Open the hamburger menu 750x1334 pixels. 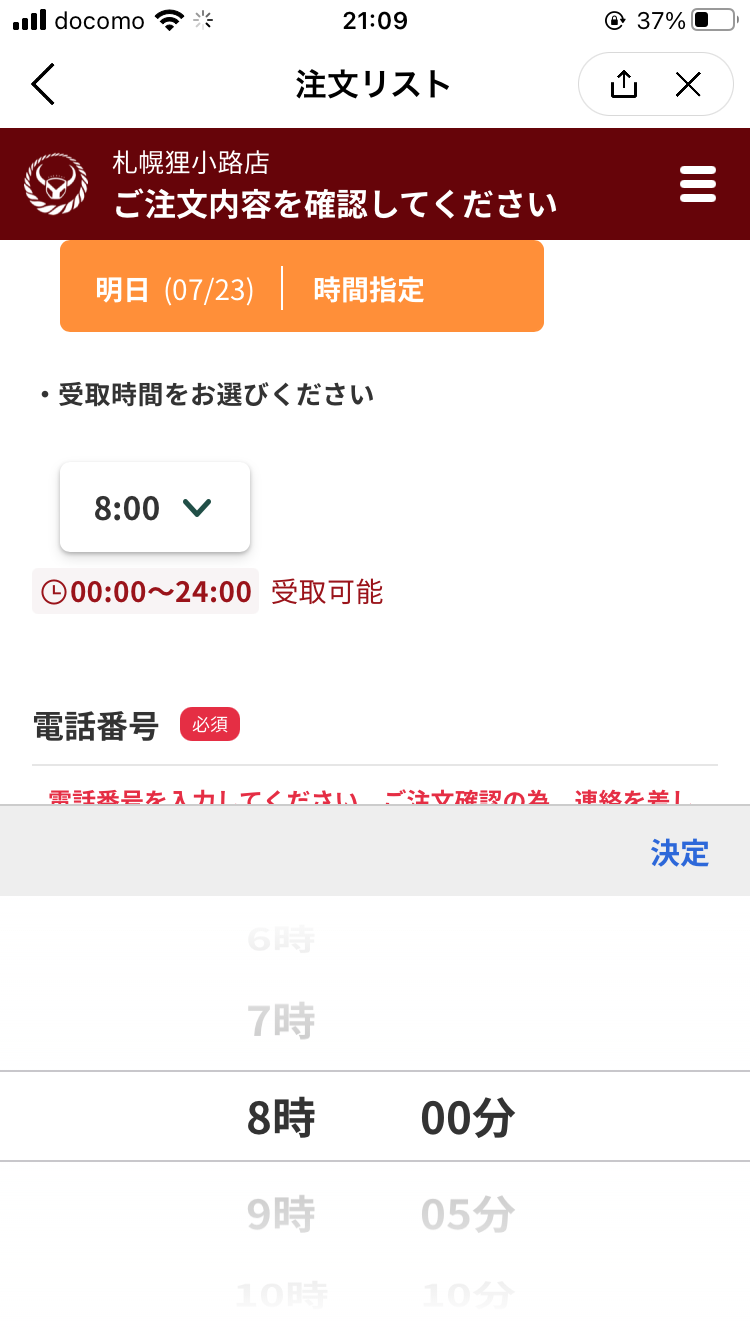(x=697, y=184)
